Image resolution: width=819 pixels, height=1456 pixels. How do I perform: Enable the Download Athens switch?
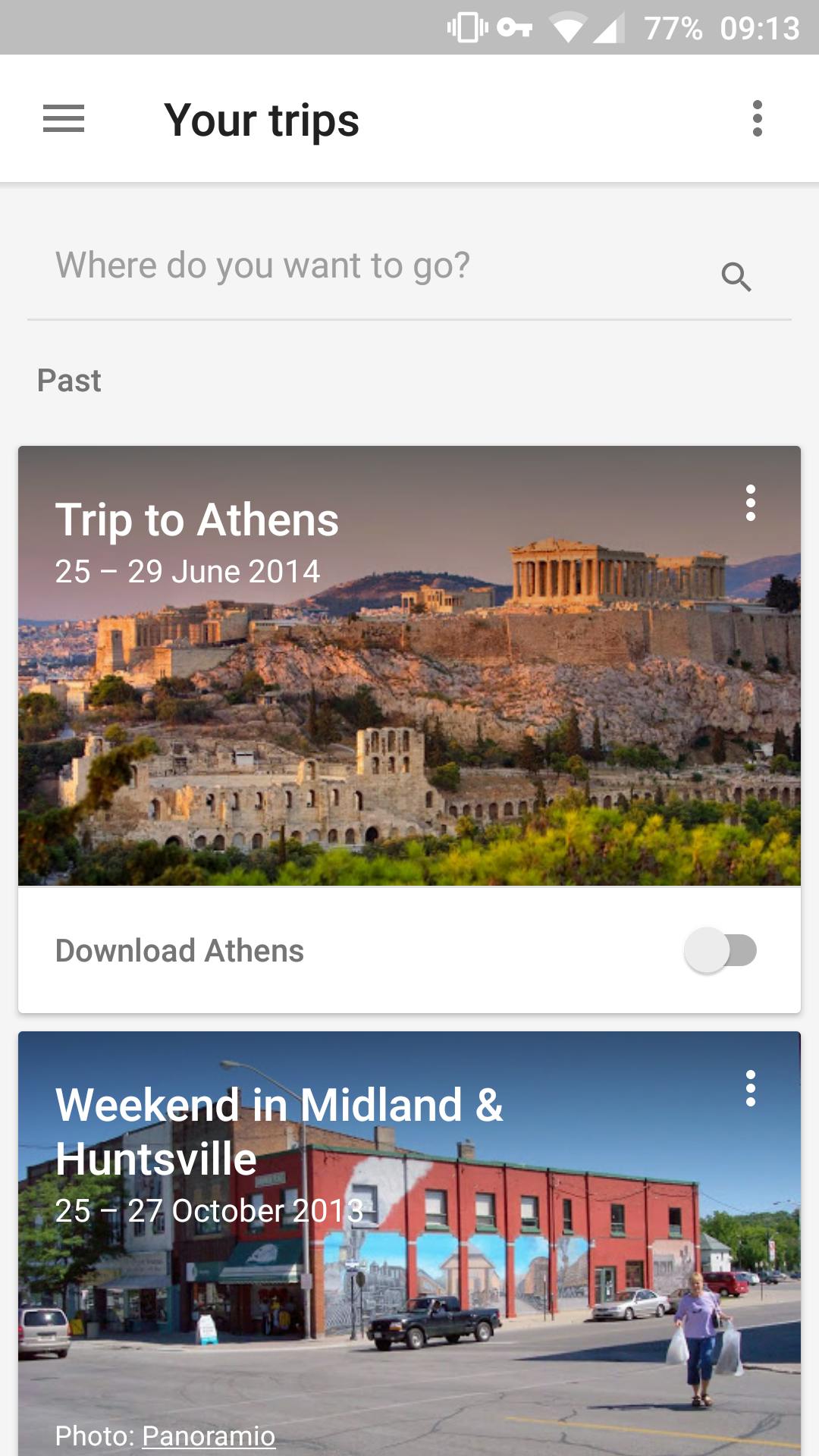tap(720, 950)
